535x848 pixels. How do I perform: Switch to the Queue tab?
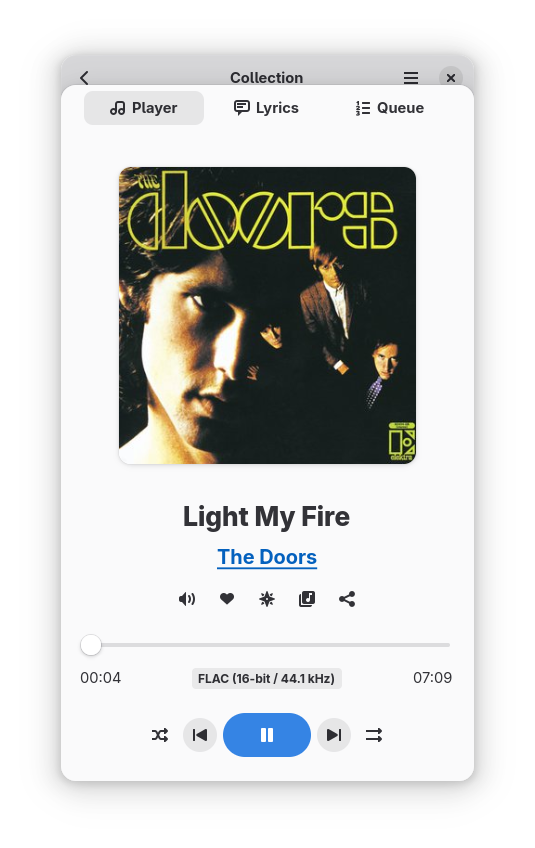coord(389,108)
